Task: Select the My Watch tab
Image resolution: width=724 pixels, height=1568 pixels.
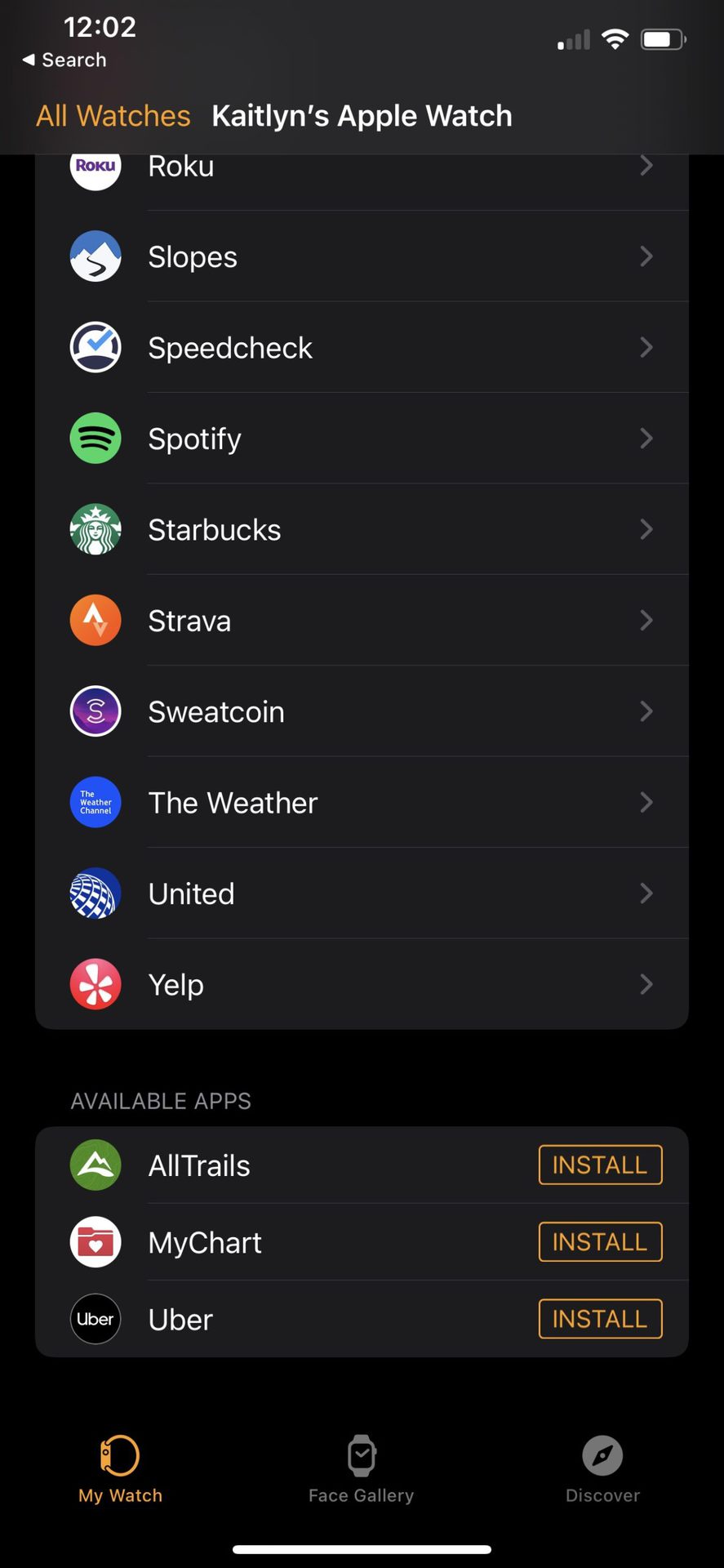Action: [120, 1469]
